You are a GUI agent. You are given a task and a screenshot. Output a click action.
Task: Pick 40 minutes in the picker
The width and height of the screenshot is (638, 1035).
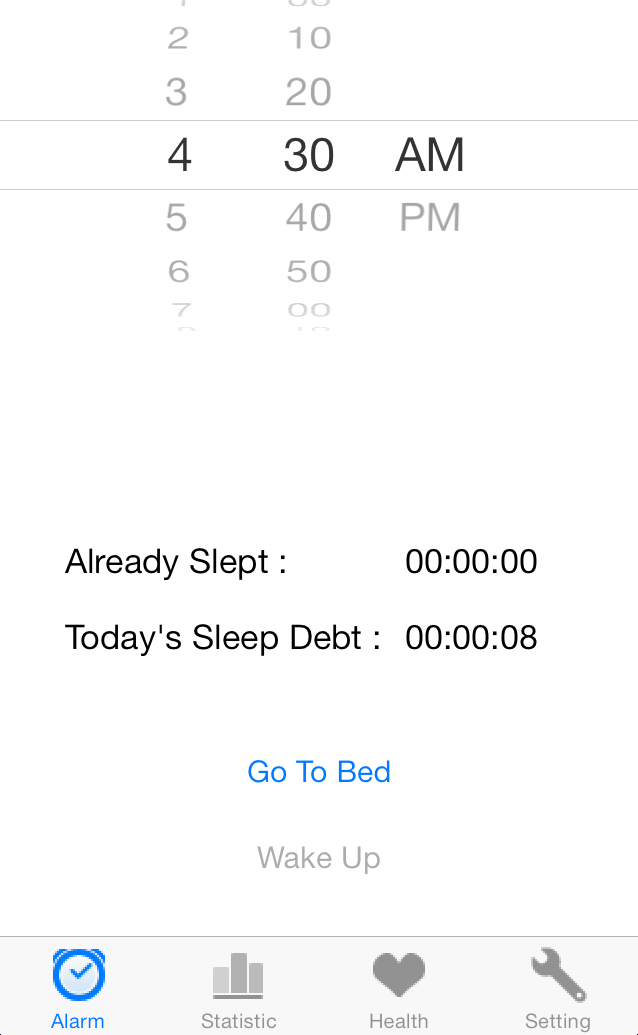308,218
